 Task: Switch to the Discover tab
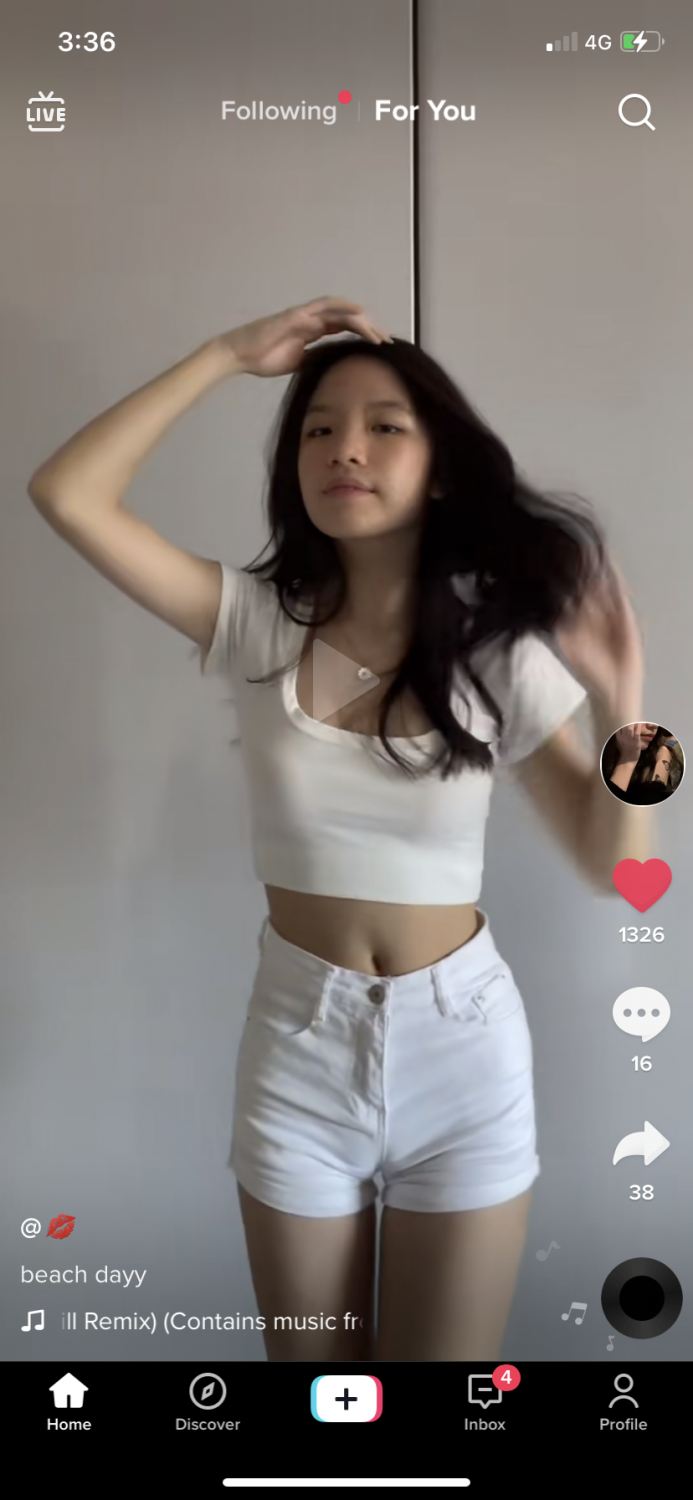coord(207,1401)
